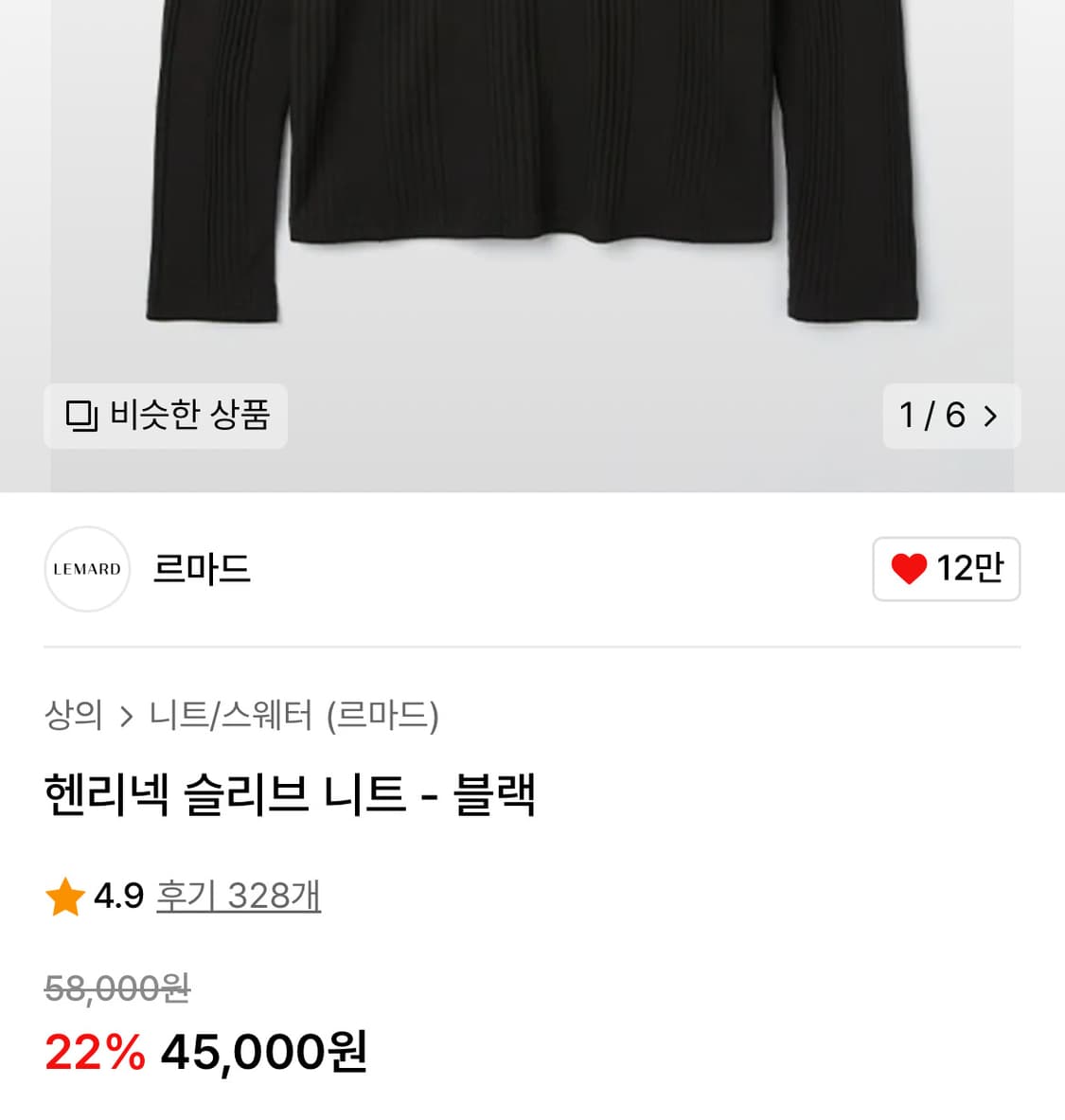Open 니트/스웨터 (르마드) category
The width and height of the screenshot is (1065, 1120).
click(293, 715)
